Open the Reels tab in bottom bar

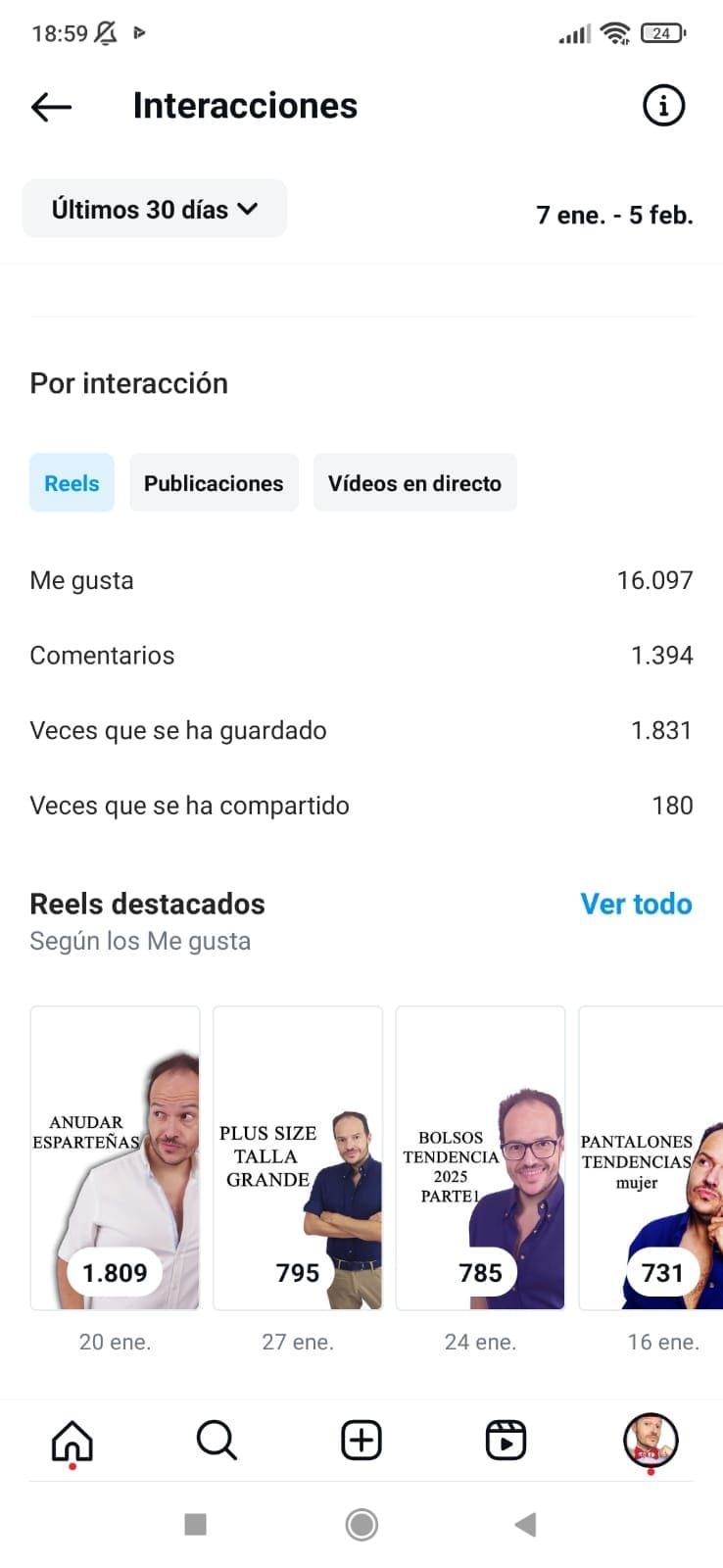506,1441
